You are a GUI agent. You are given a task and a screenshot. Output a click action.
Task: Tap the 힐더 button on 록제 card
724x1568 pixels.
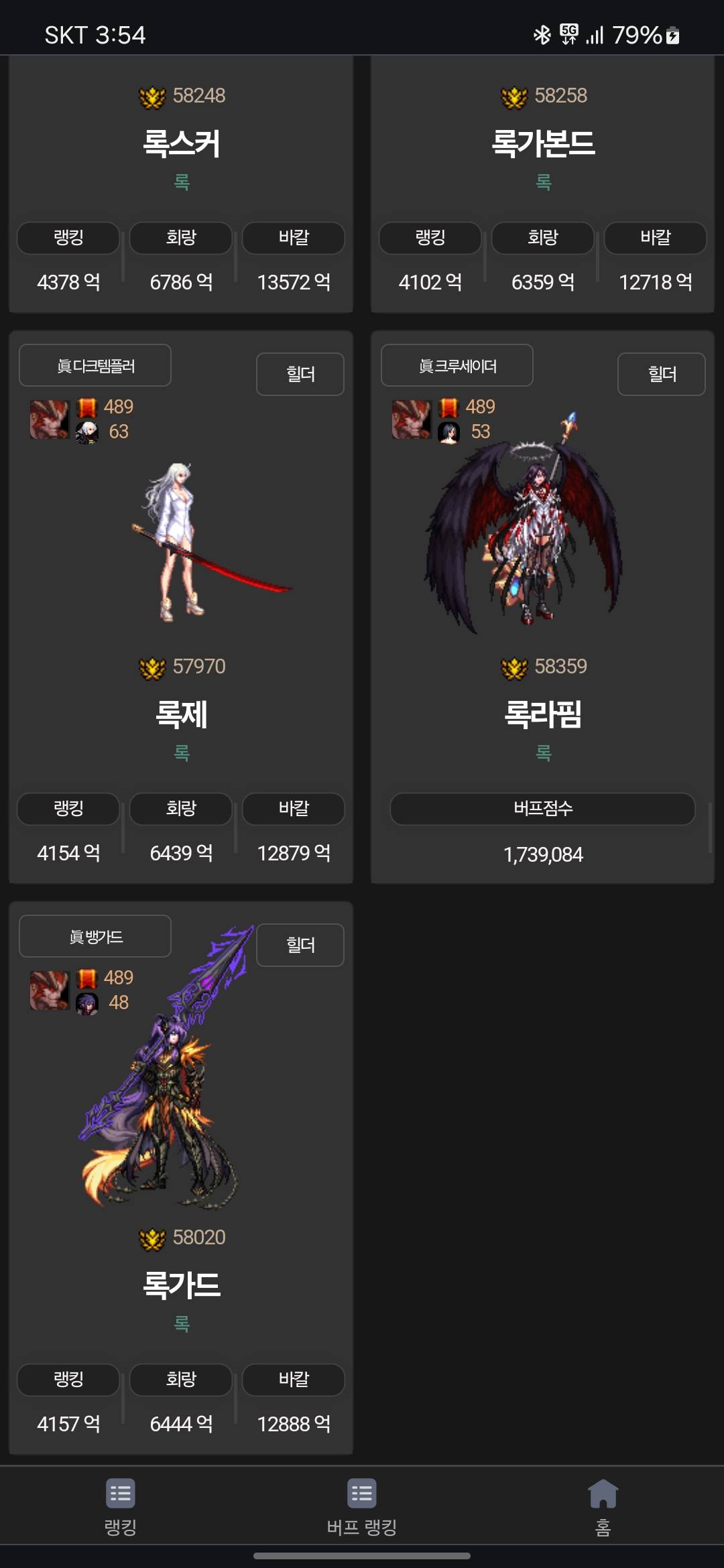[x=300, y=374]
